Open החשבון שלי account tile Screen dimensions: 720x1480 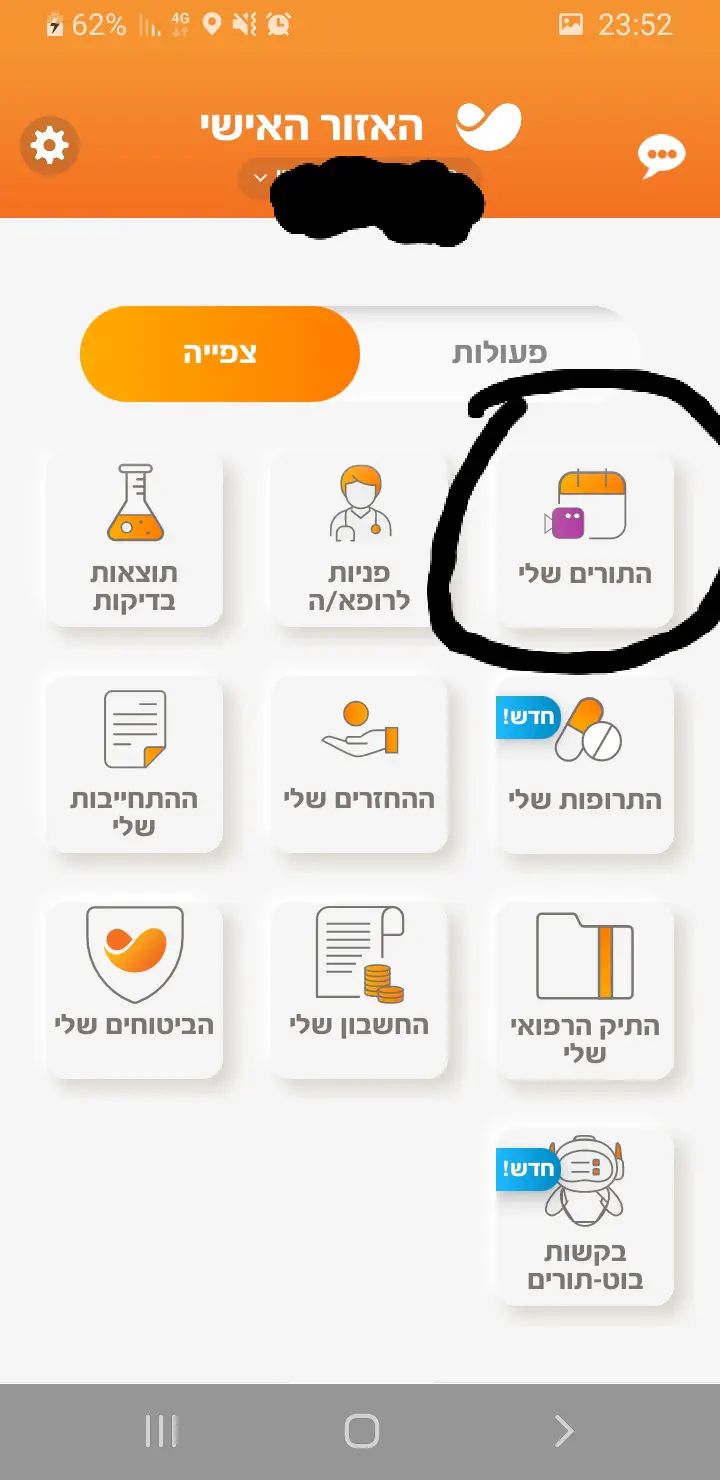point(360,990)
